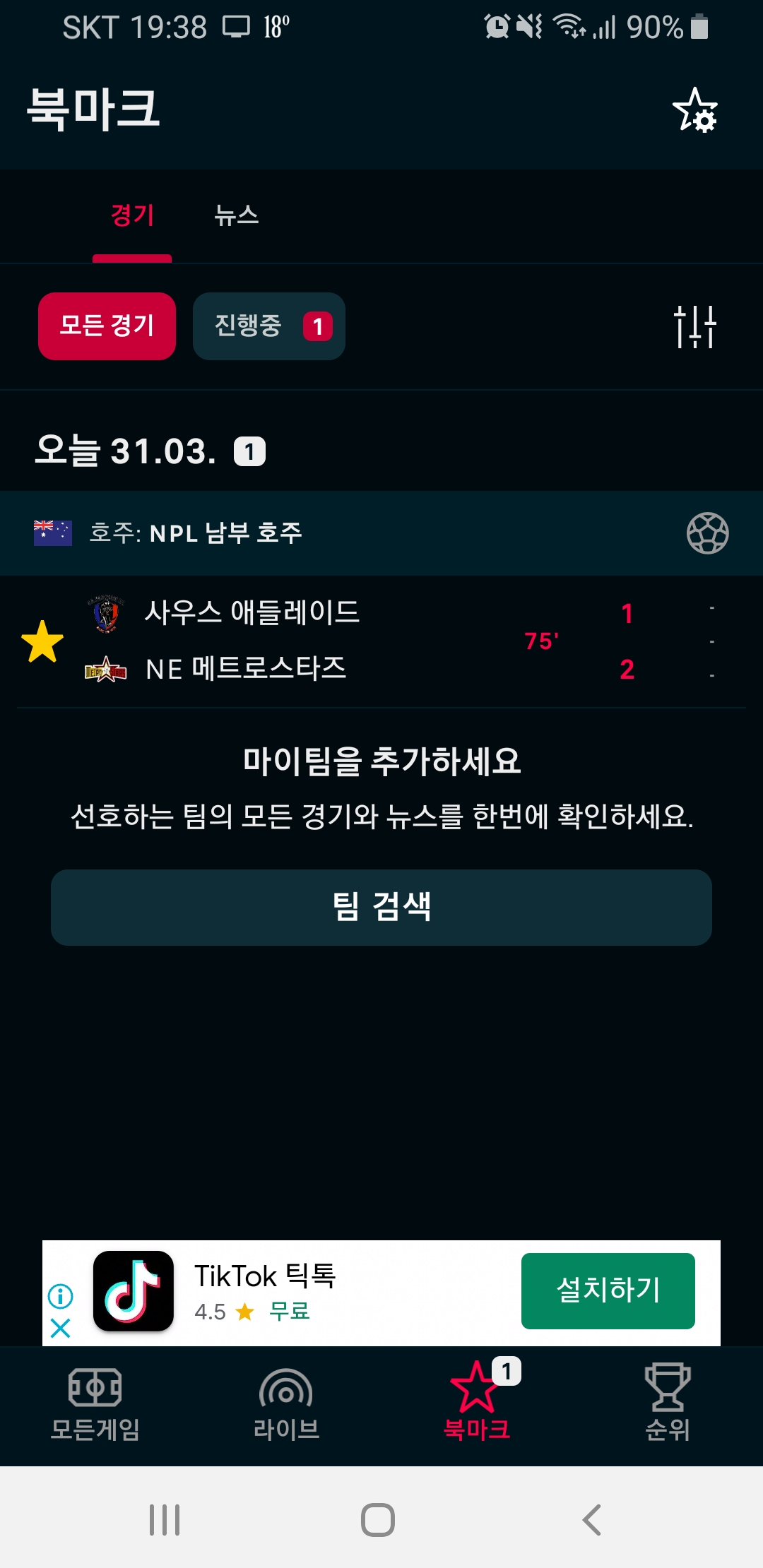Select the 모든 경기 filter chip

point(107,326)
